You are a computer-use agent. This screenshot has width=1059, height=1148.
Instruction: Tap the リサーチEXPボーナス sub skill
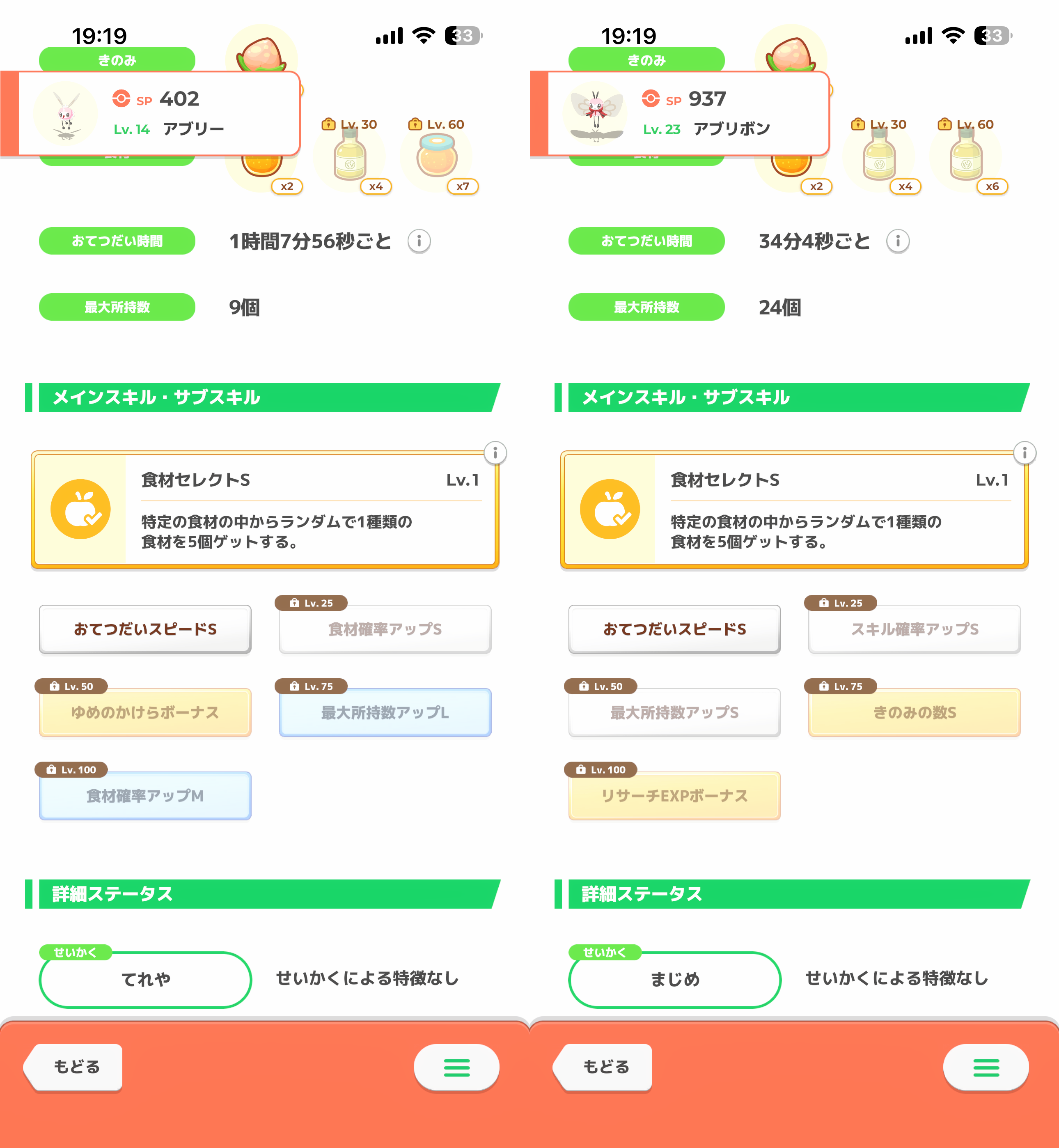(x=674, y=796)
